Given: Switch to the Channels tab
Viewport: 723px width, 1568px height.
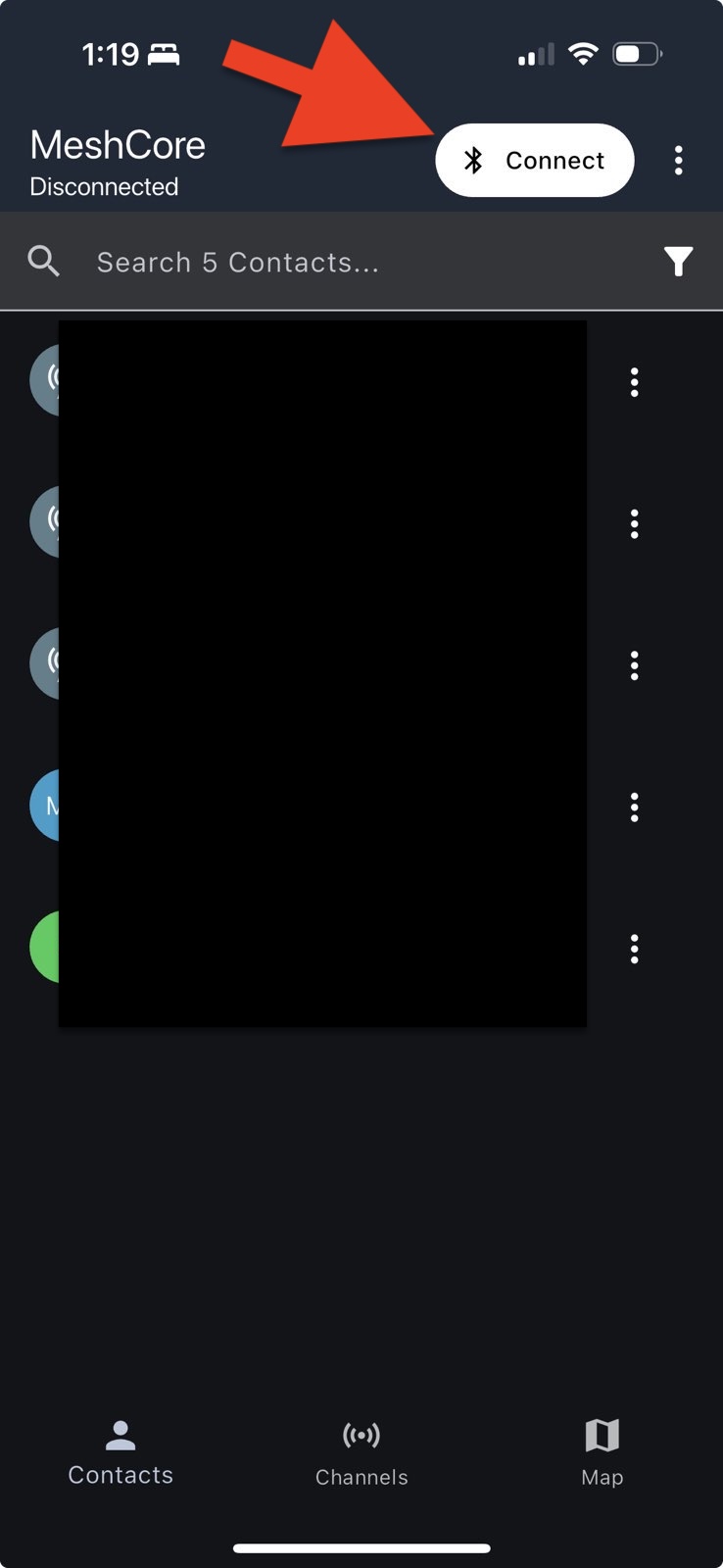Looking at the screenshot, I should 361,1453.
